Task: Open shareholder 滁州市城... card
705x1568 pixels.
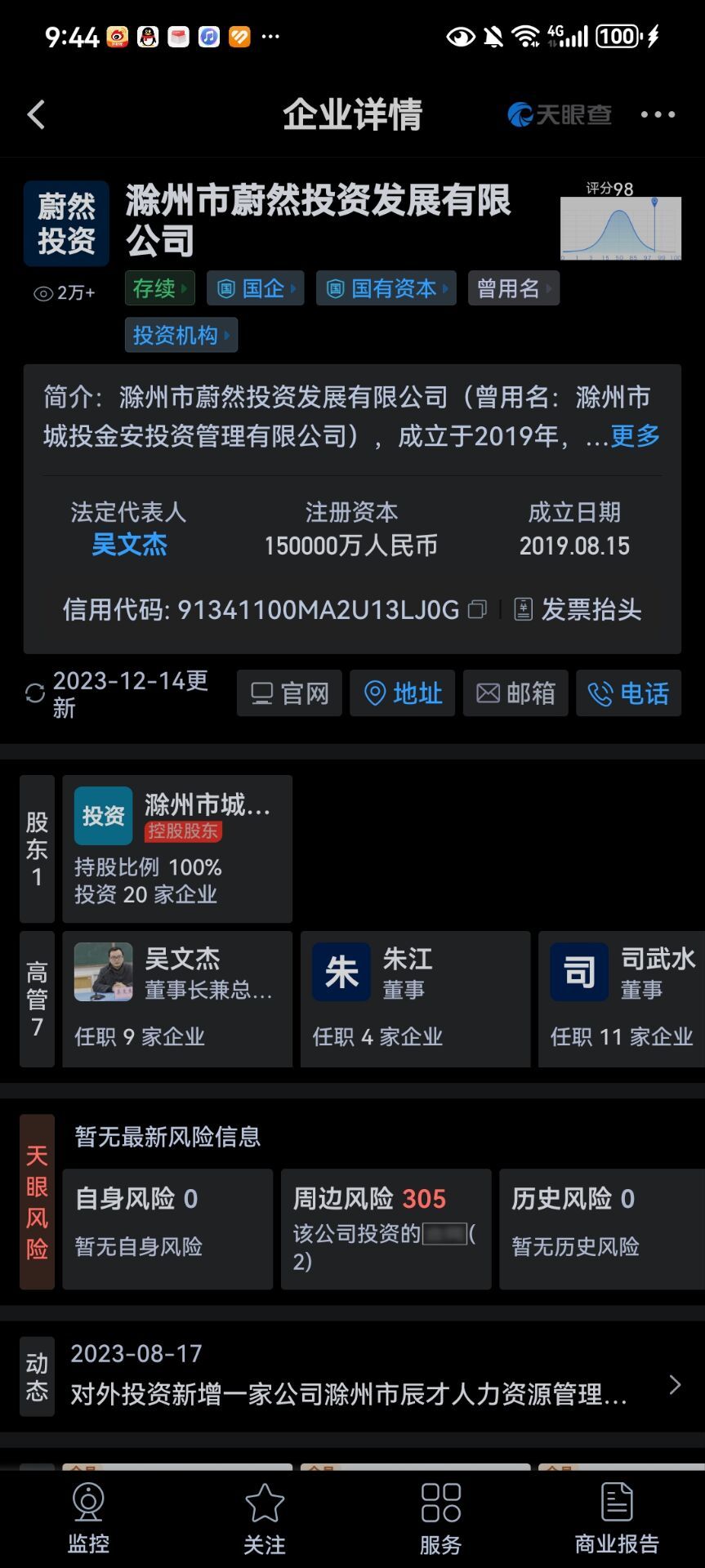Action: [x=176, y=849]
